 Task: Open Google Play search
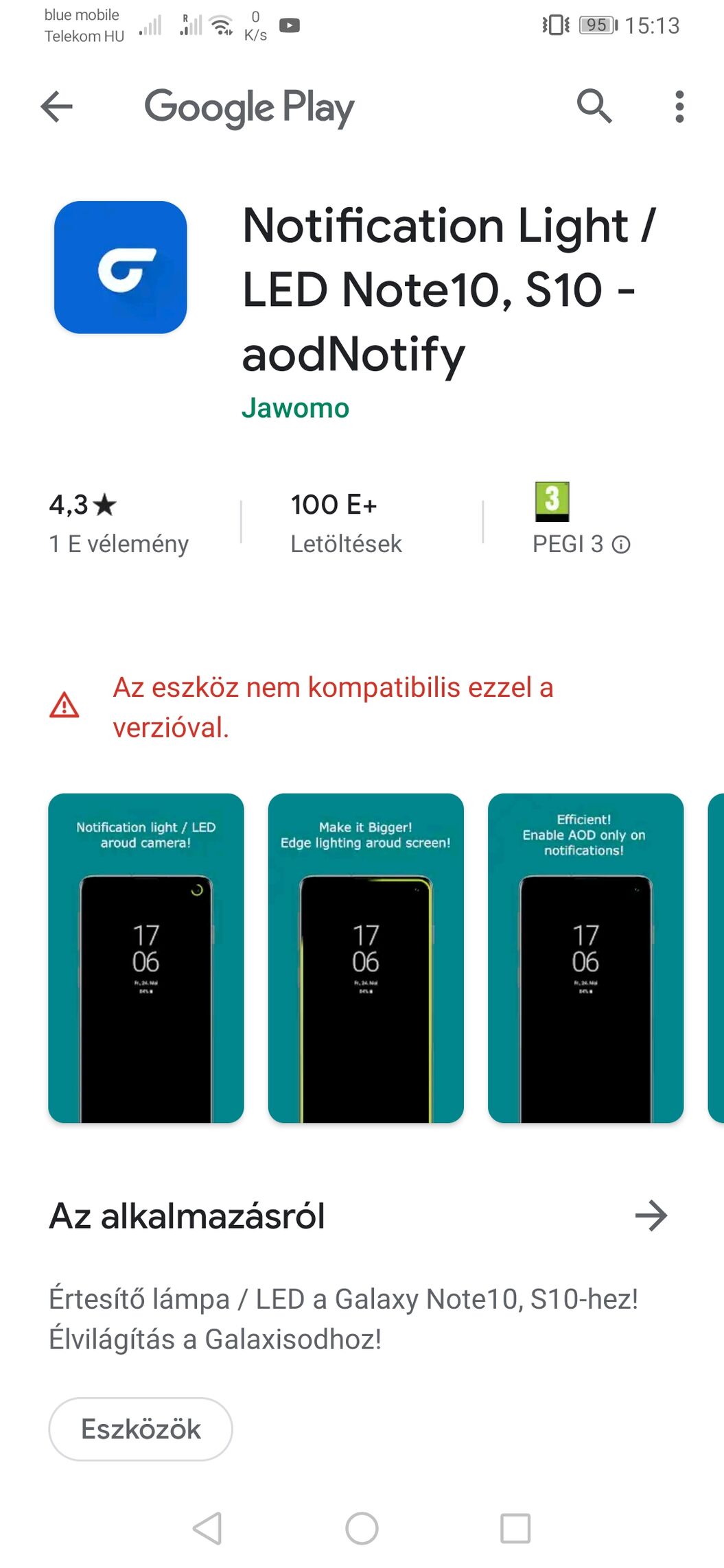(x=594, y=106)
